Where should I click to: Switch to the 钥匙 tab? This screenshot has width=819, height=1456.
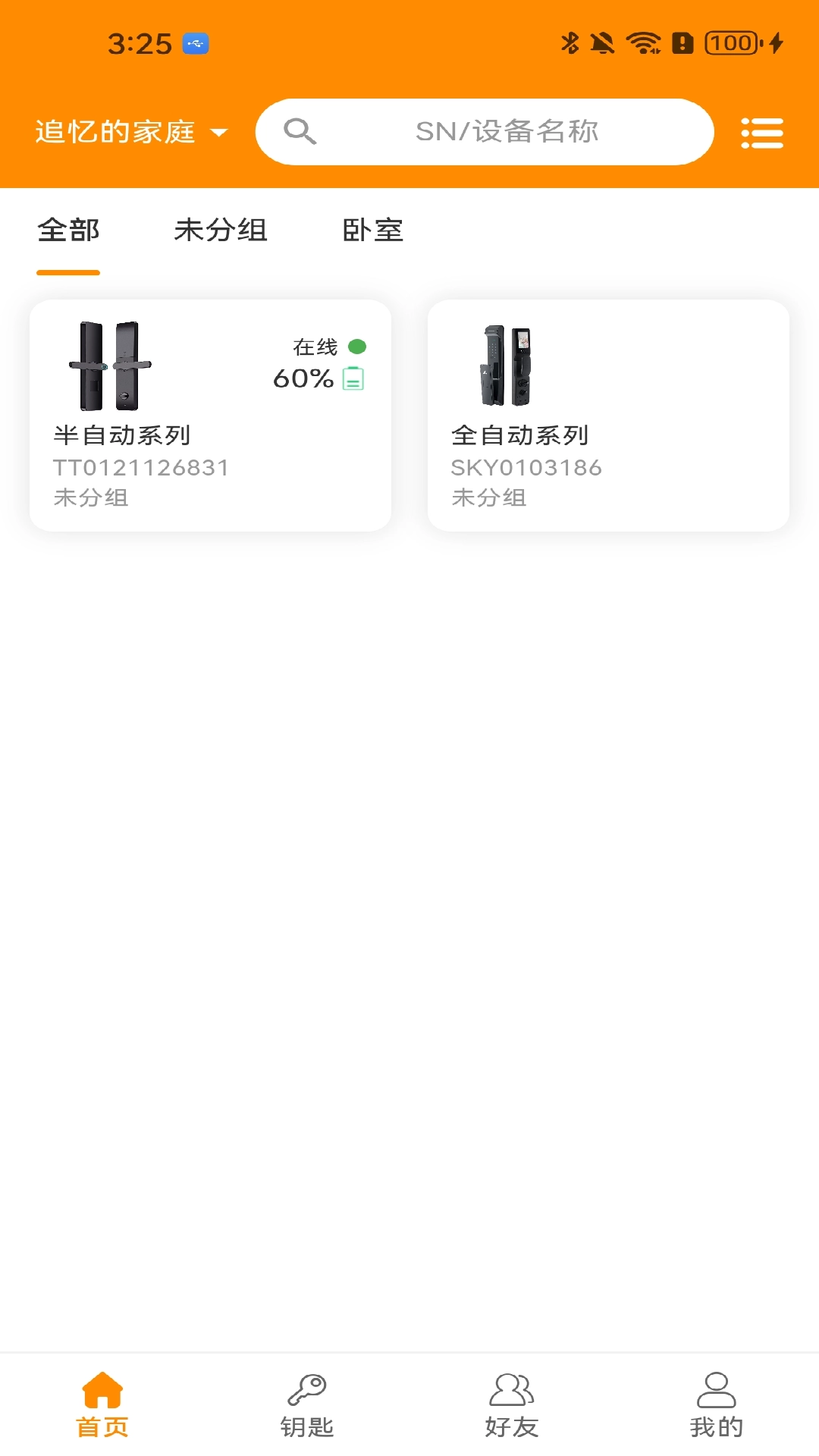[307, 1404]
